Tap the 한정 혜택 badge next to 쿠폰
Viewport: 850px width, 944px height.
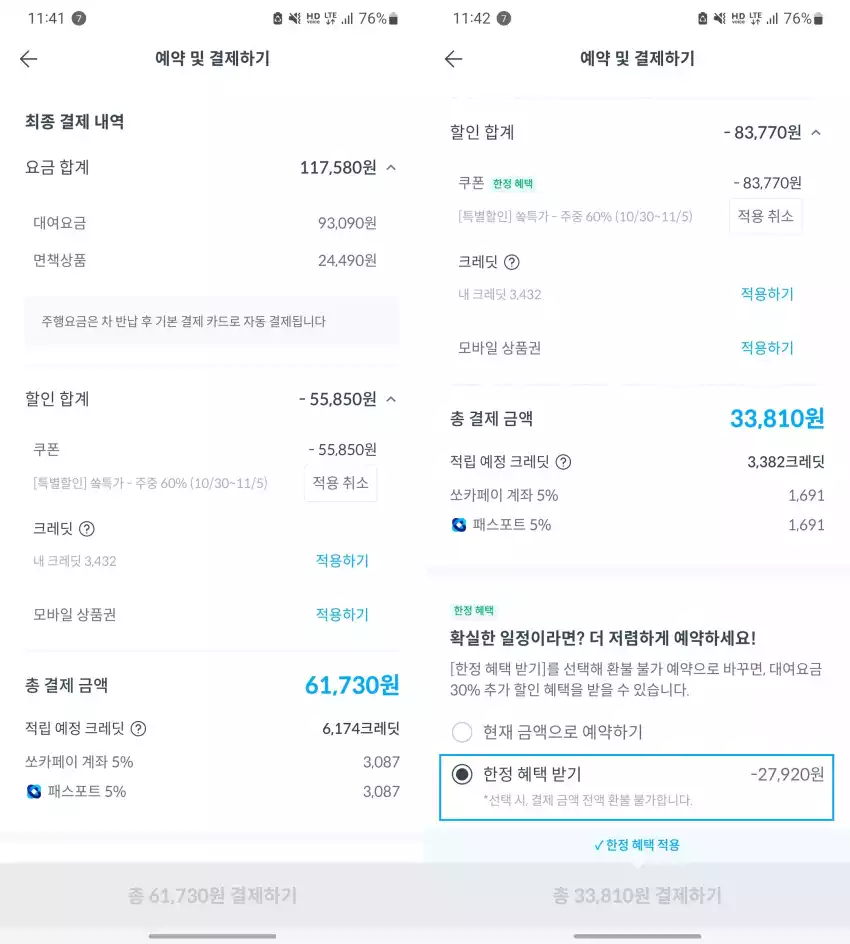[x=512, y=182]
